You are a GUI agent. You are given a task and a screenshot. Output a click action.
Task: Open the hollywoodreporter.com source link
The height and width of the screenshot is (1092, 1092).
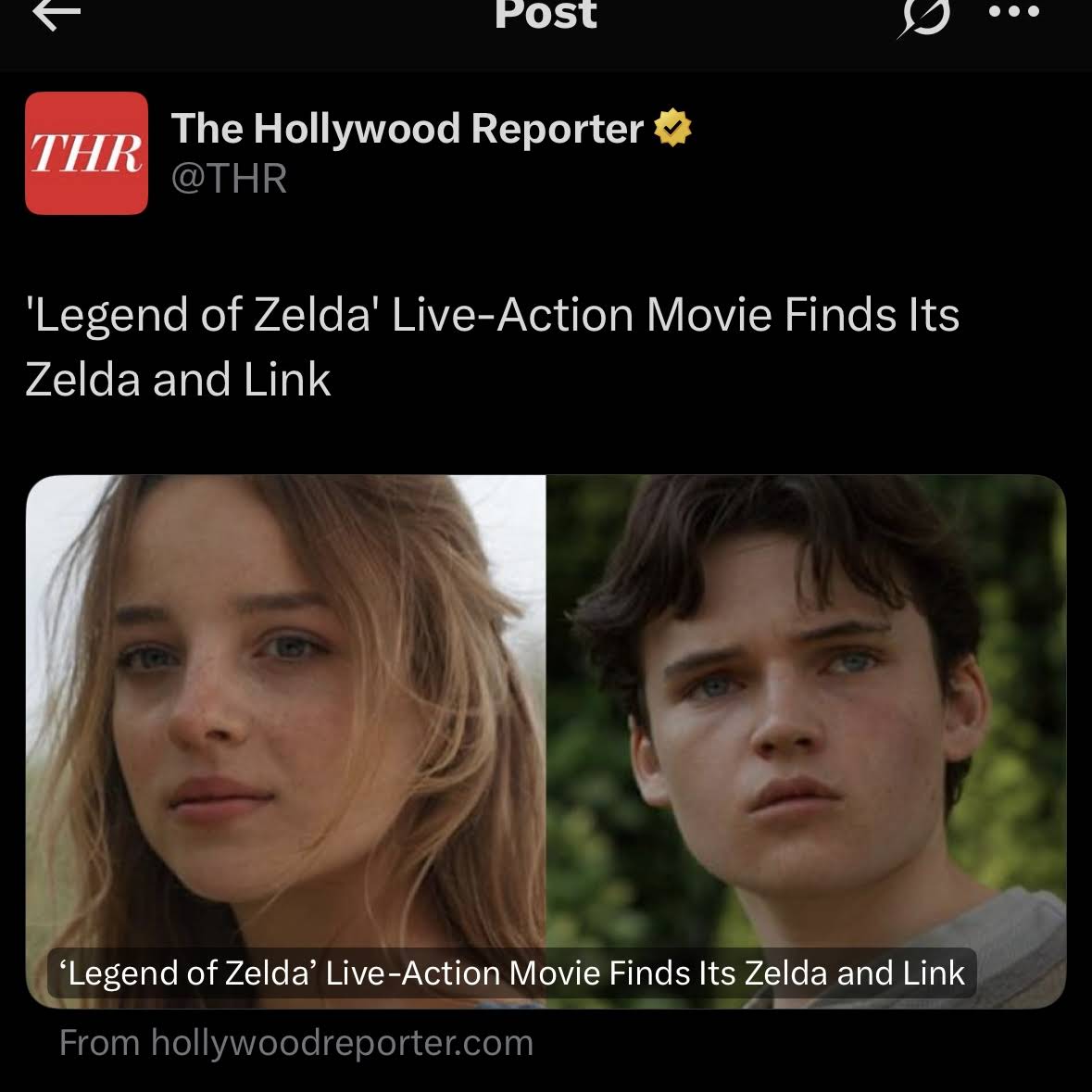296,1043
